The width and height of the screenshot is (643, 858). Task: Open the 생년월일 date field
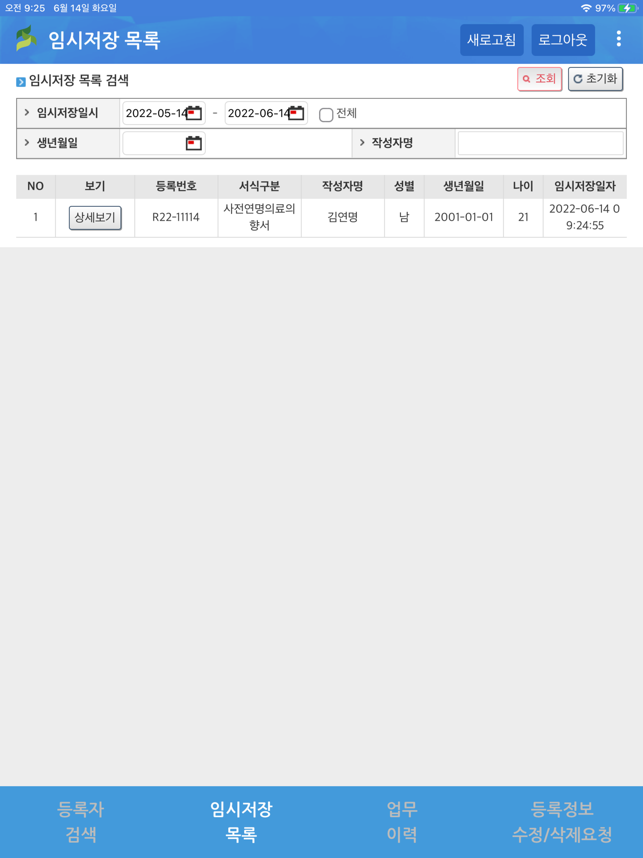(163, 143)
